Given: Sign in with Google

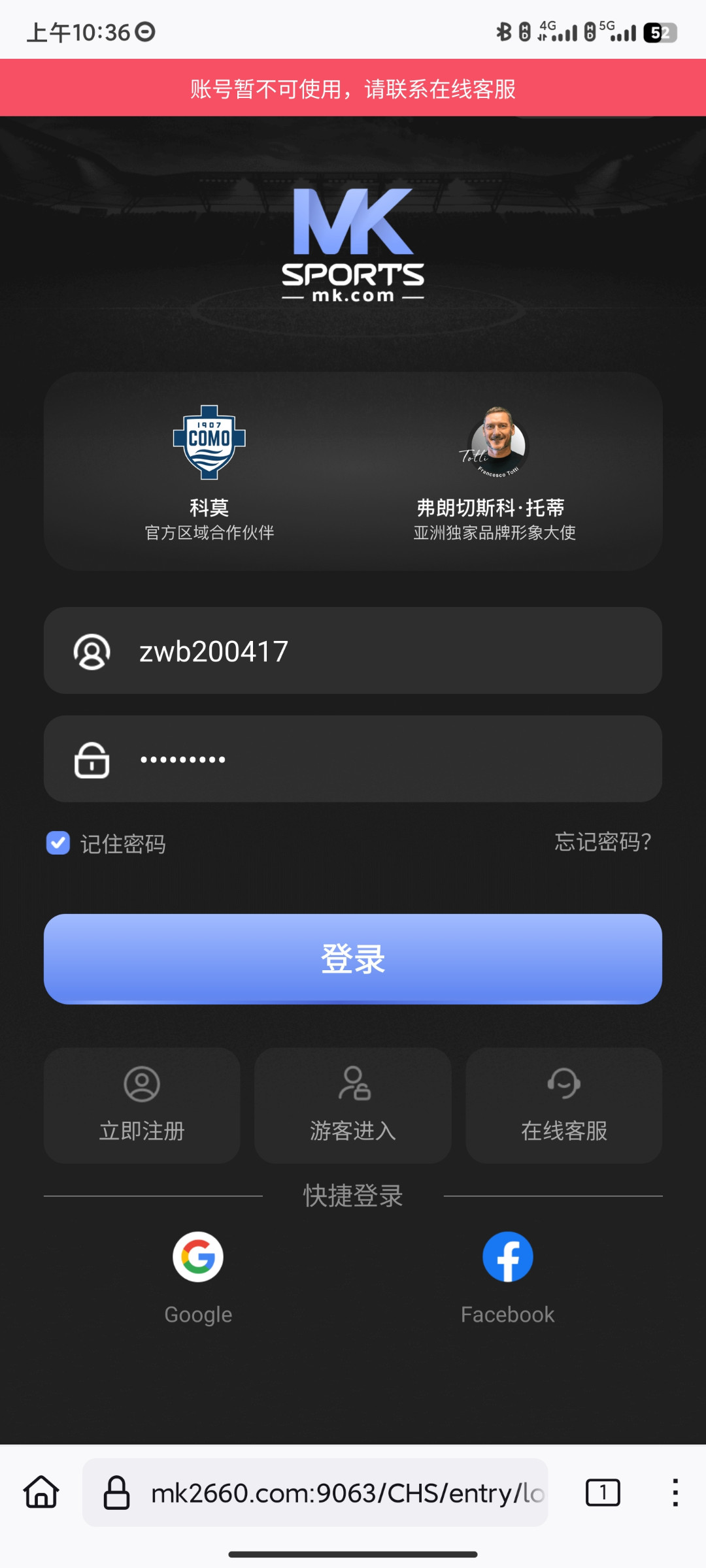Looking at the screenshot, I should pos(198,1258).
